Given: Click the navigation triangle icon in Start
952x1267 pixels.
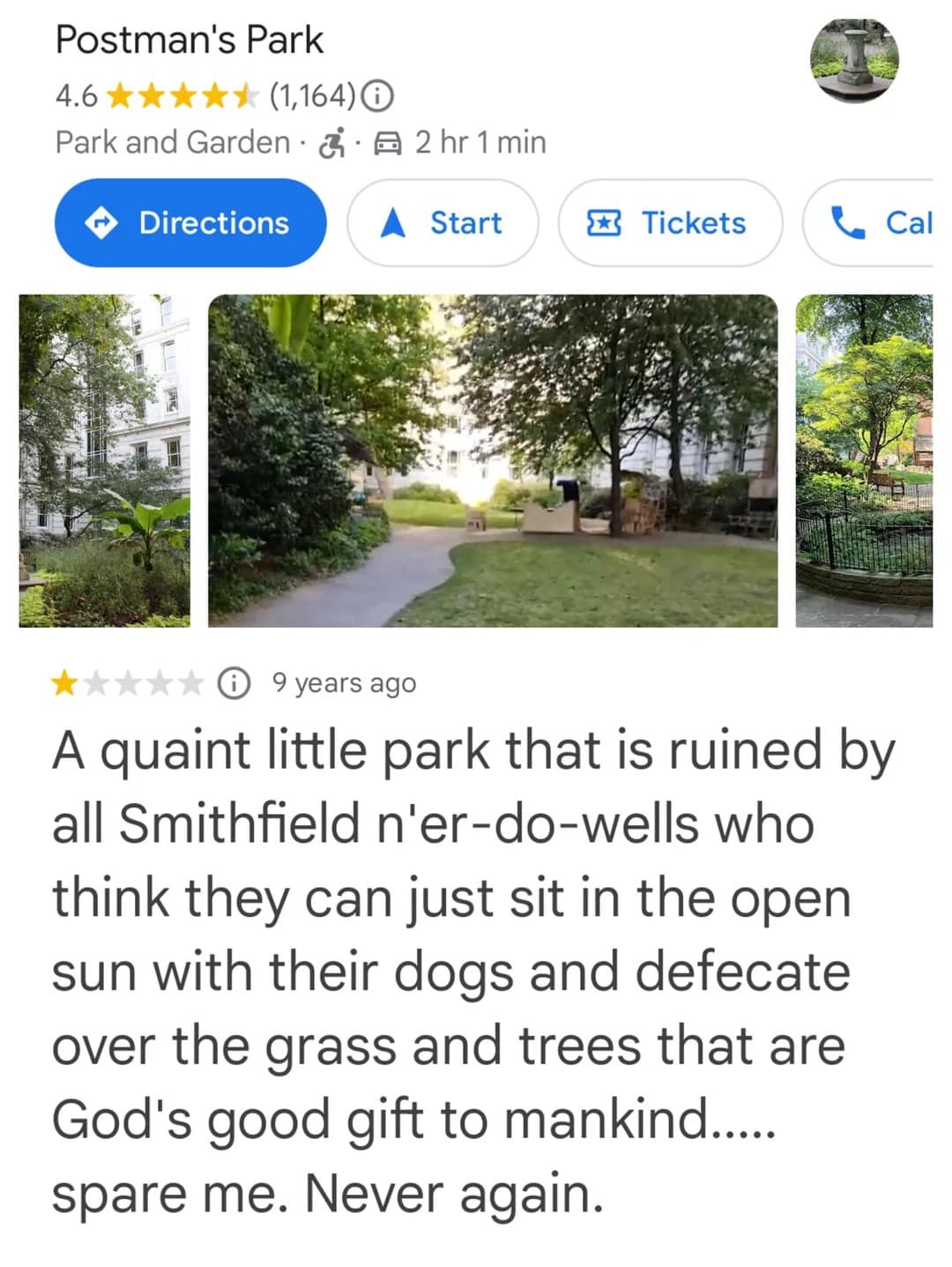Looking at the screenshot, I should pyautogui.click(x=394, y=223).
